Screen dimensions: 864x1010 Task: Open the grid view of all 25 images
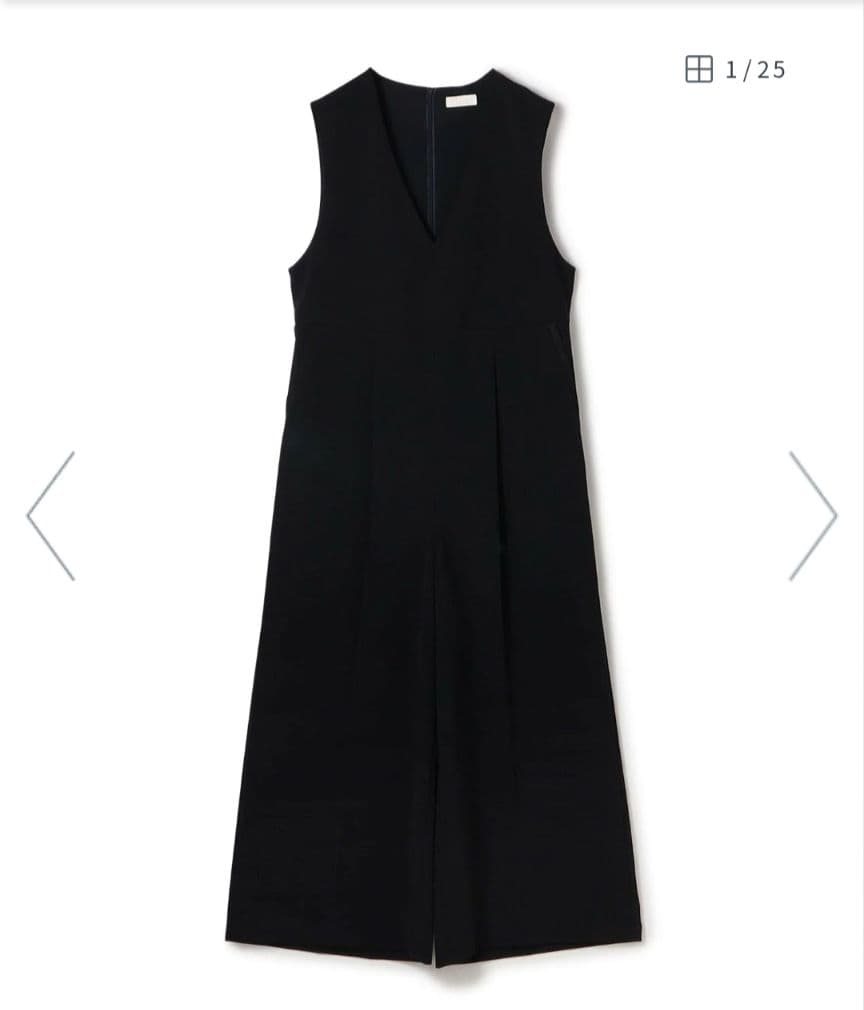699,69
